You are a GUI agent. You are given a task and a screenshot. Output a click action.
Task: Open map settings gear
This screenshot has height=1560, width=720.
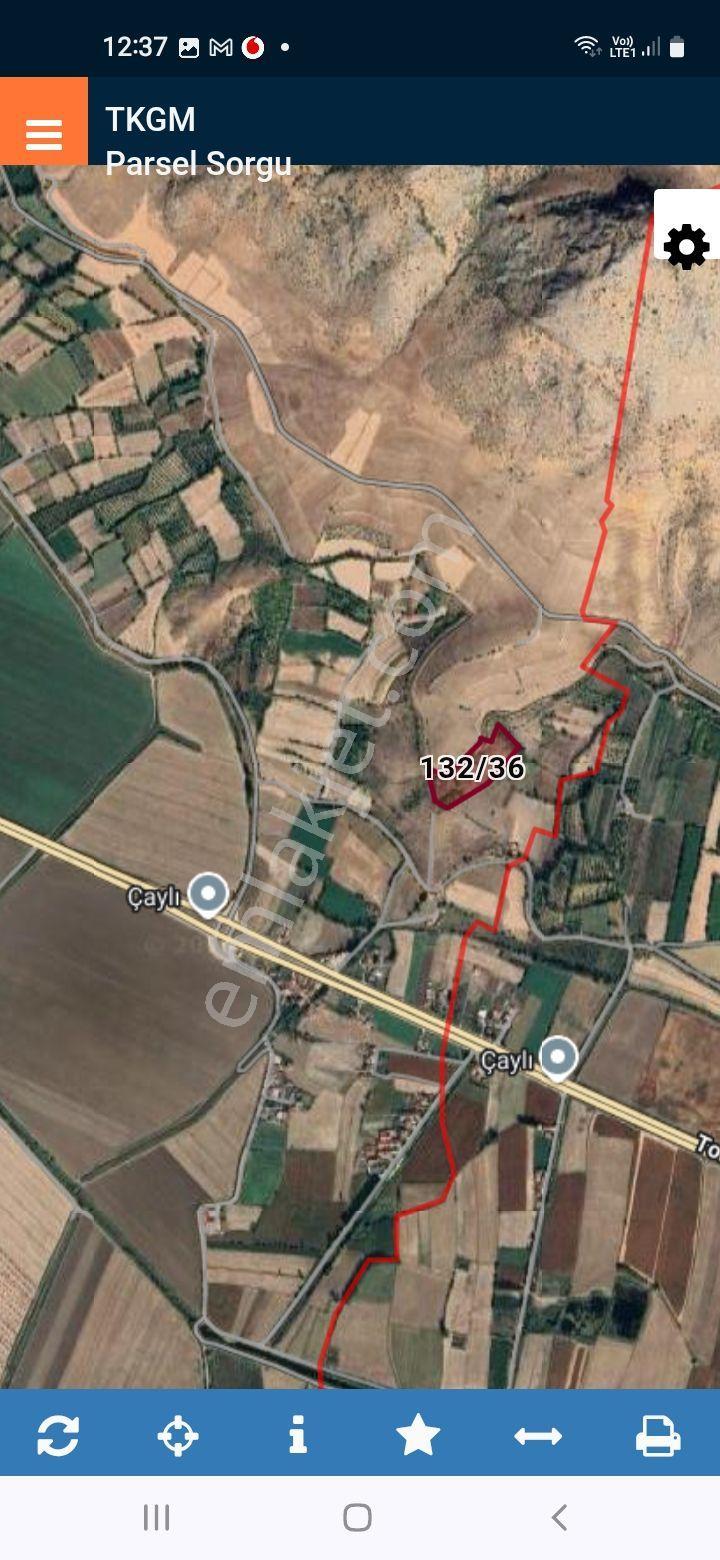(686, 247)
